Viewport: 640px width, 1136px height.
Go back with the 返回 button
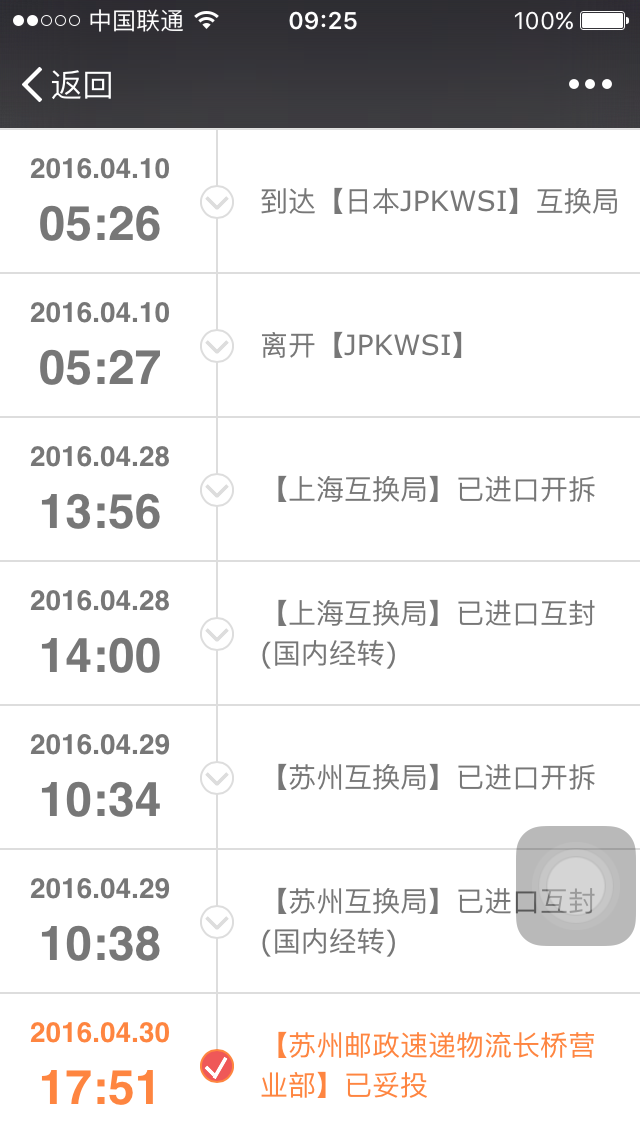[67, 85]
